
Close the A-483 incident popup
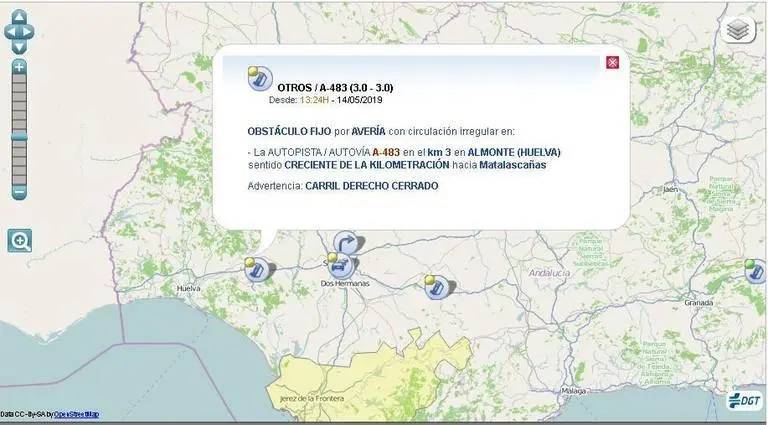point(613,62)
